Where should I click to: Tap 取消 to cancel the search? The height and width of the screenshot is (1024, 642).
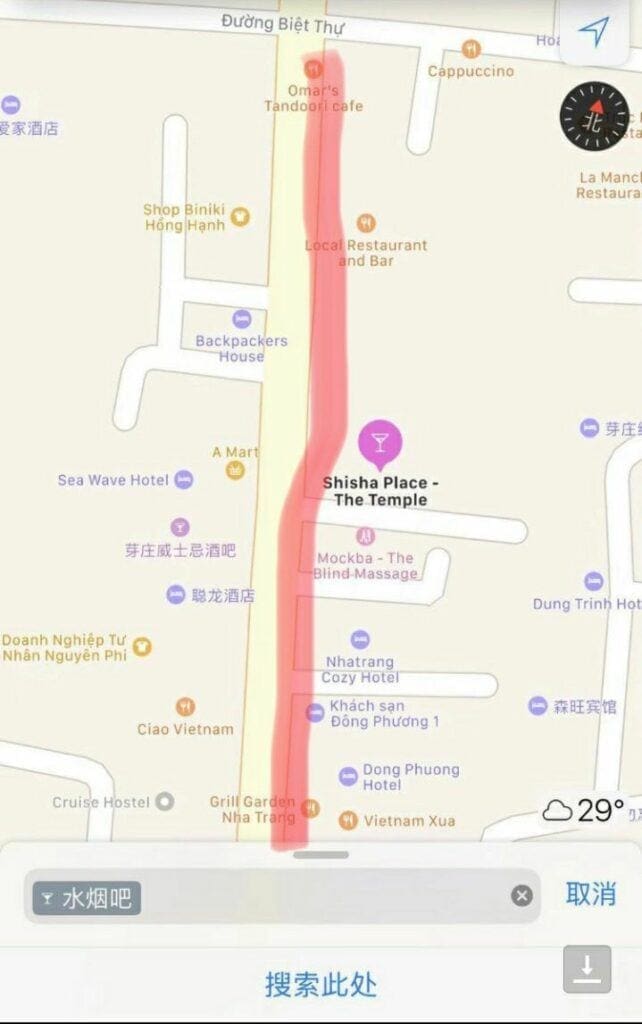point(590,894)
